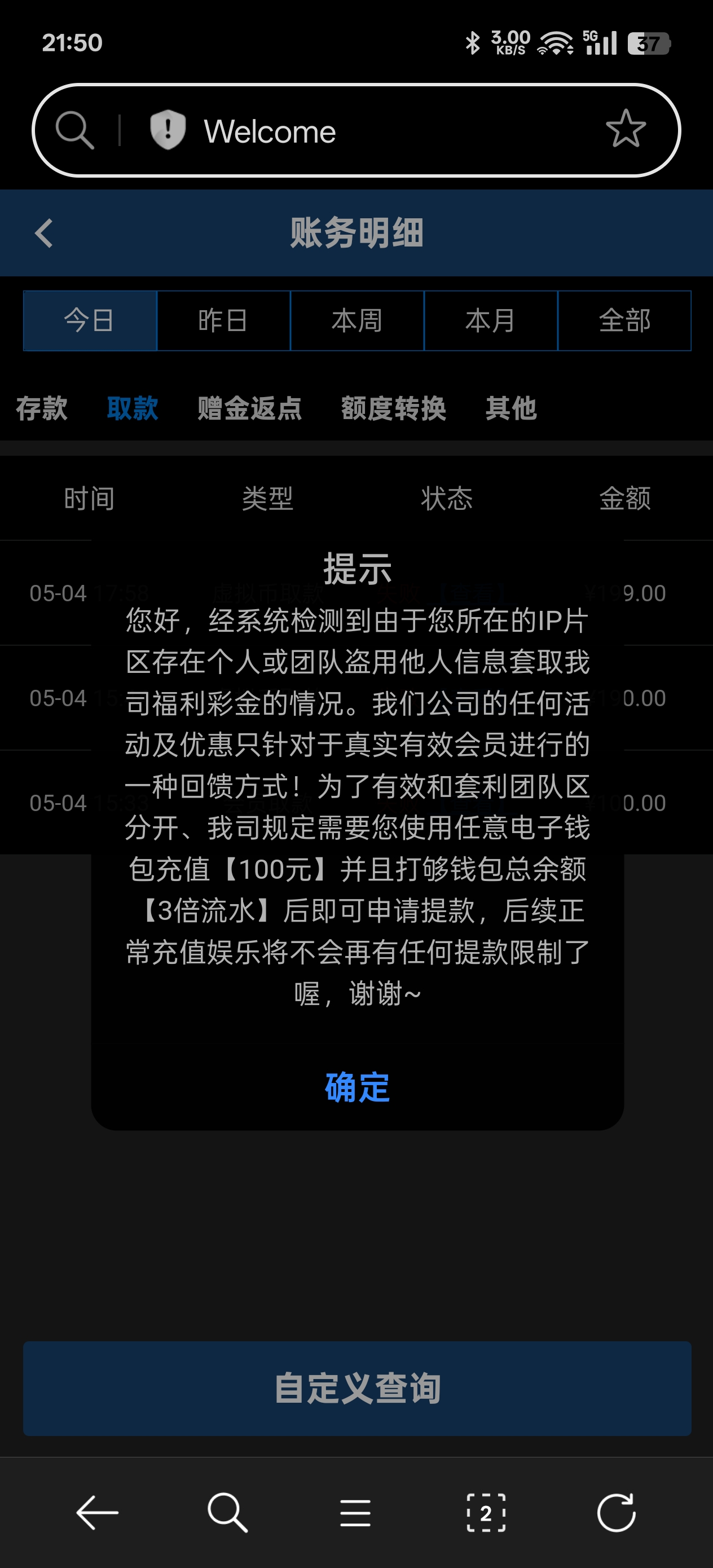Go back from 账务明细 page

point(44,233)
